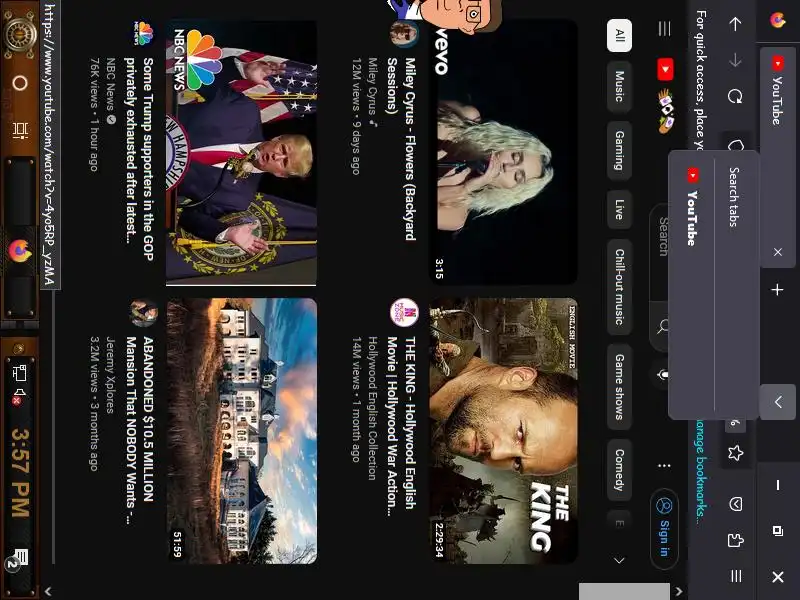Tap the YouTube search box
The height and width of the screenshot is (600, 800).
point(662,260)
